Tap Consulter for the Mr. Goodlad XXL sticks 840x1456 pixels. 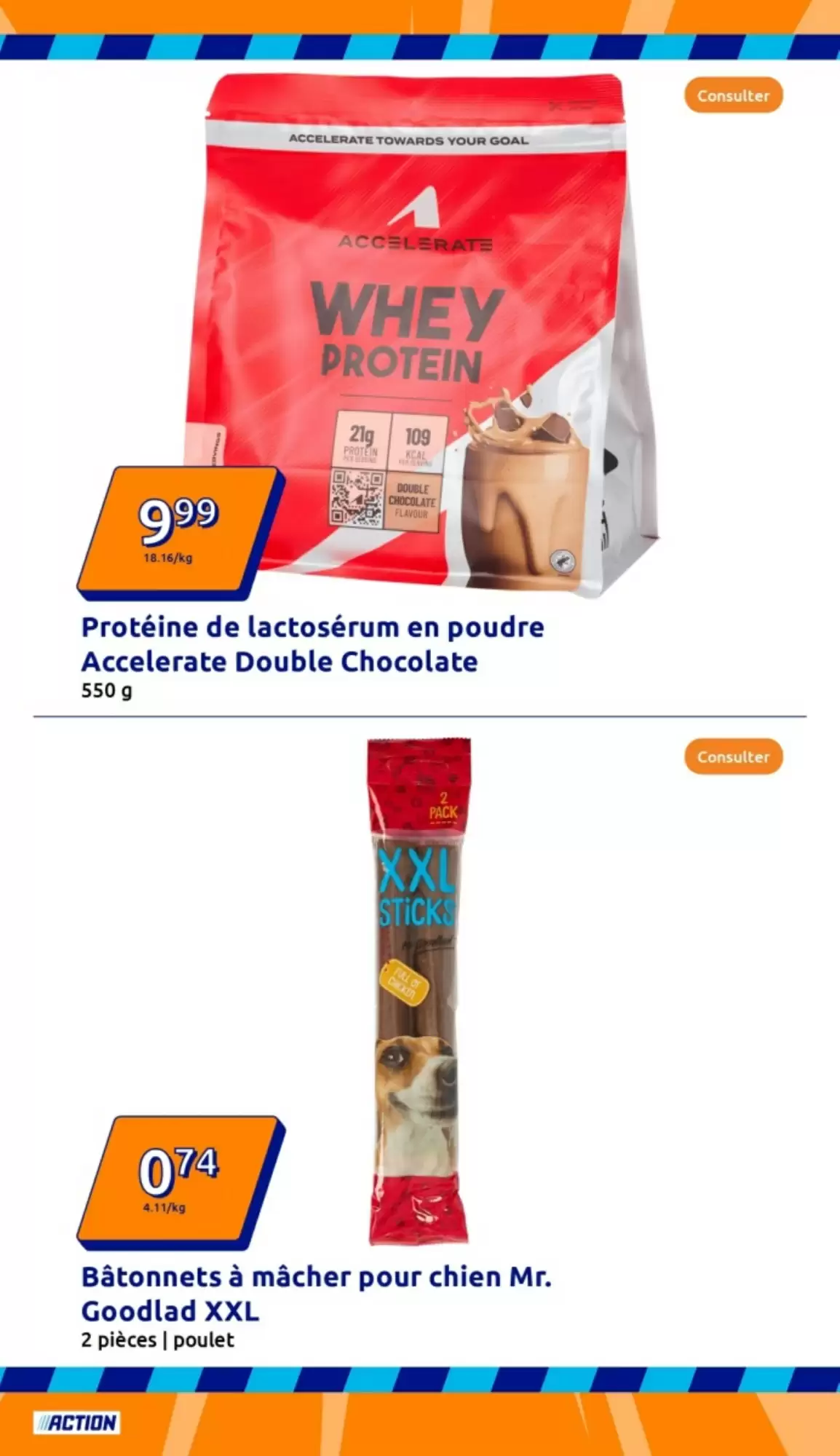(732, 756)
